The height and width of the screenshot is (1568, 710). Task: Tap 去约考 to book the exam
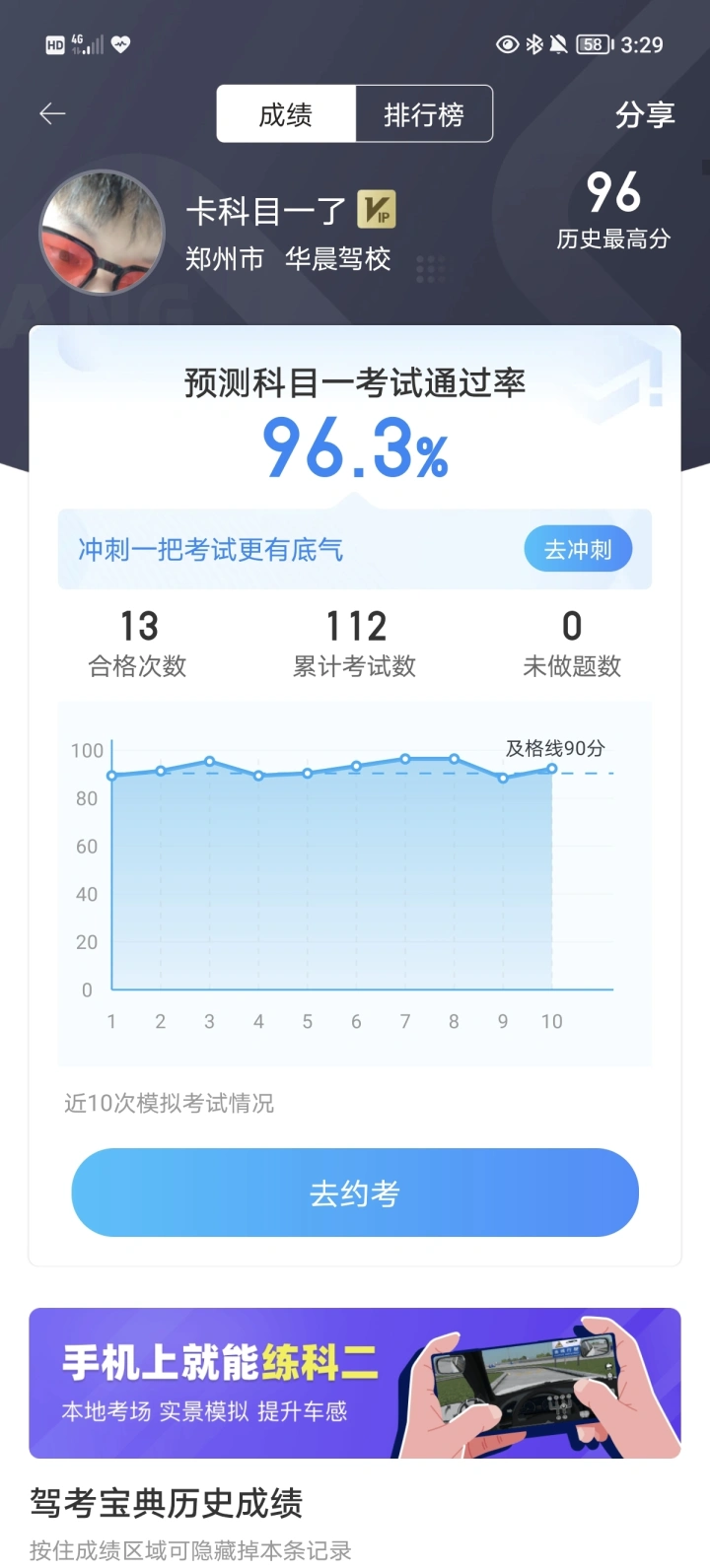355,1193
